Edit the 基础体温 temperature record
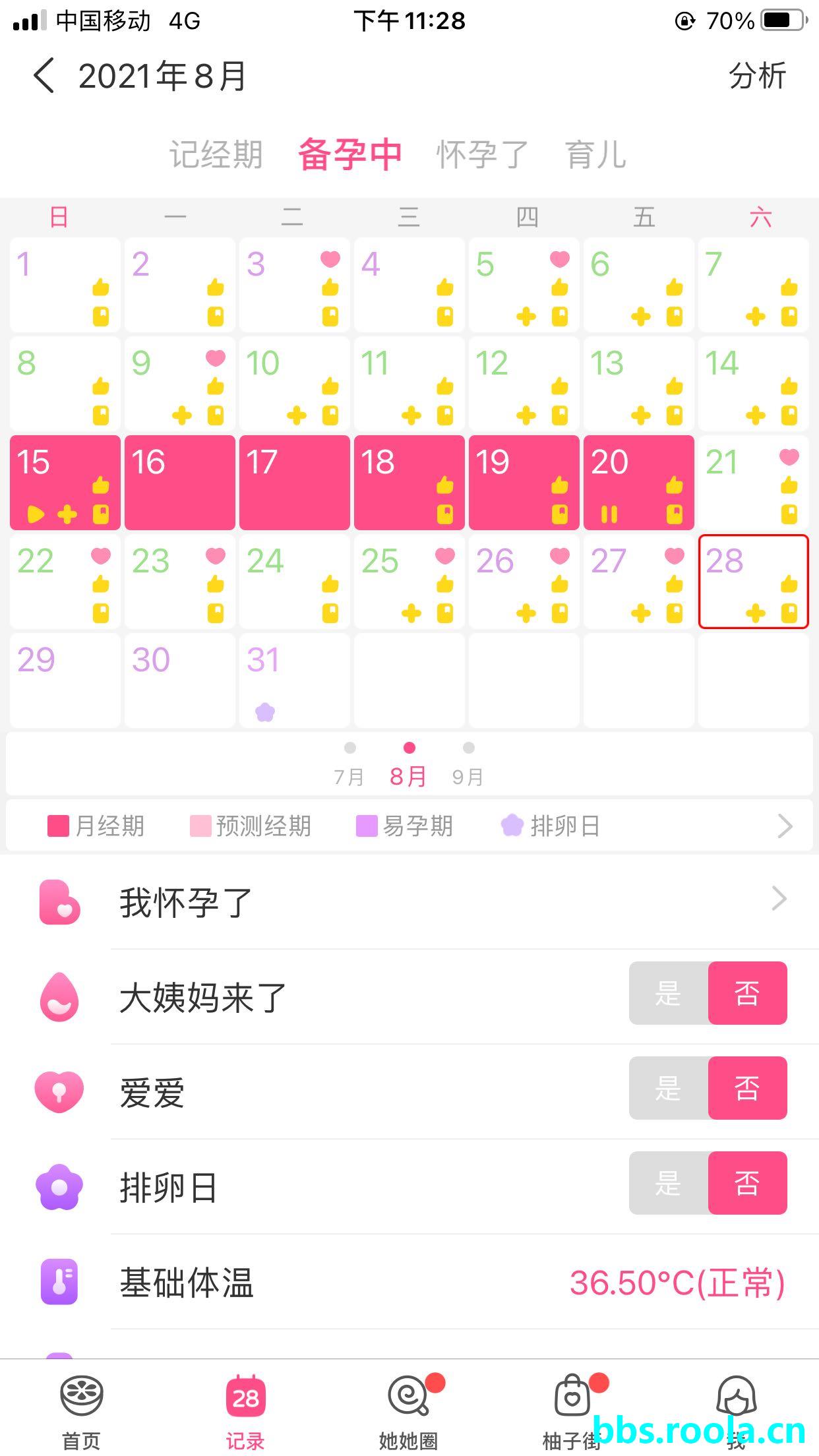 coord(677,1283)
